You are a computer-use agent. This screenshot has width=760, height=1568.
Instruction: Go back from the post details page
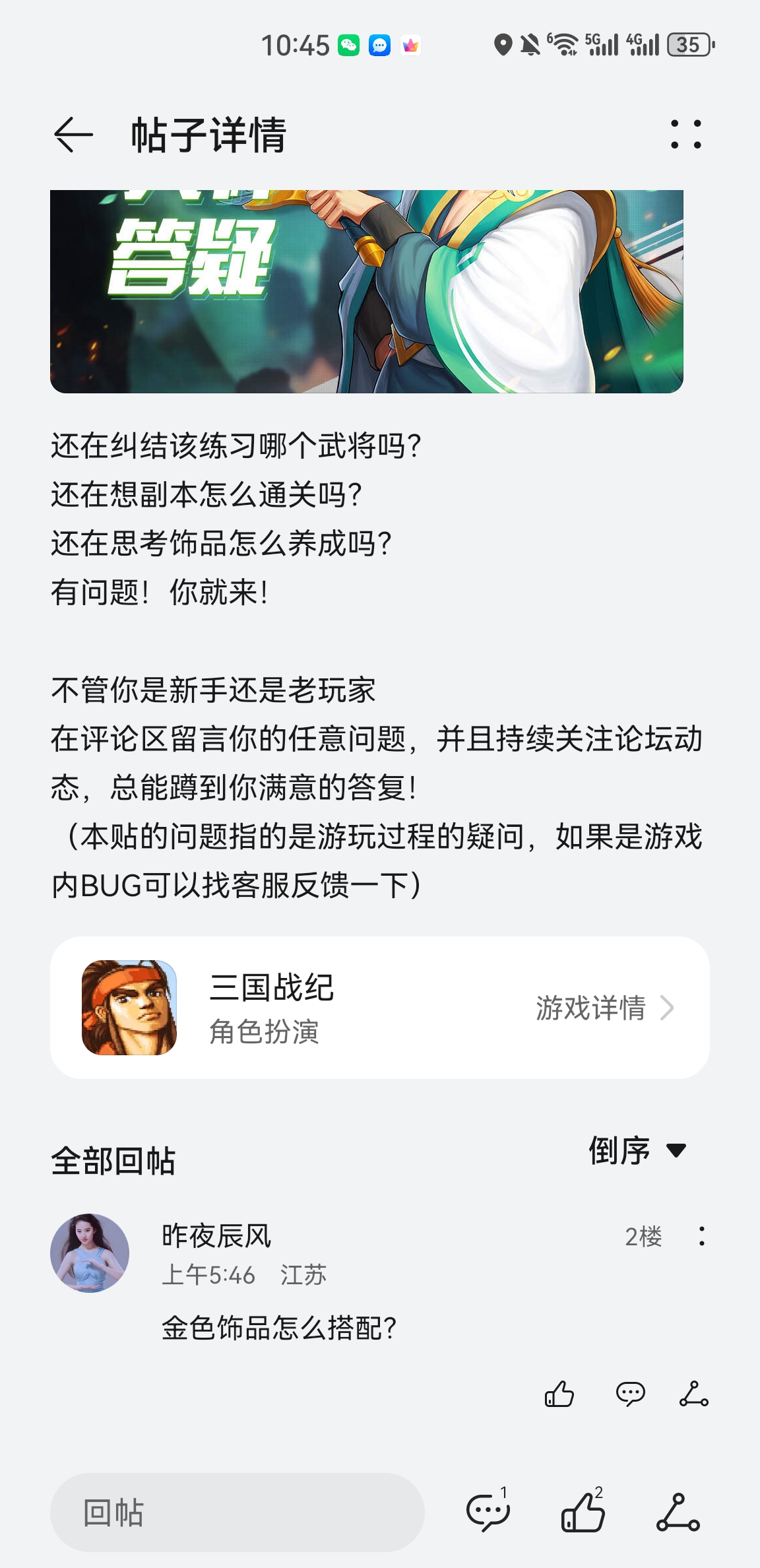[73, 135]
